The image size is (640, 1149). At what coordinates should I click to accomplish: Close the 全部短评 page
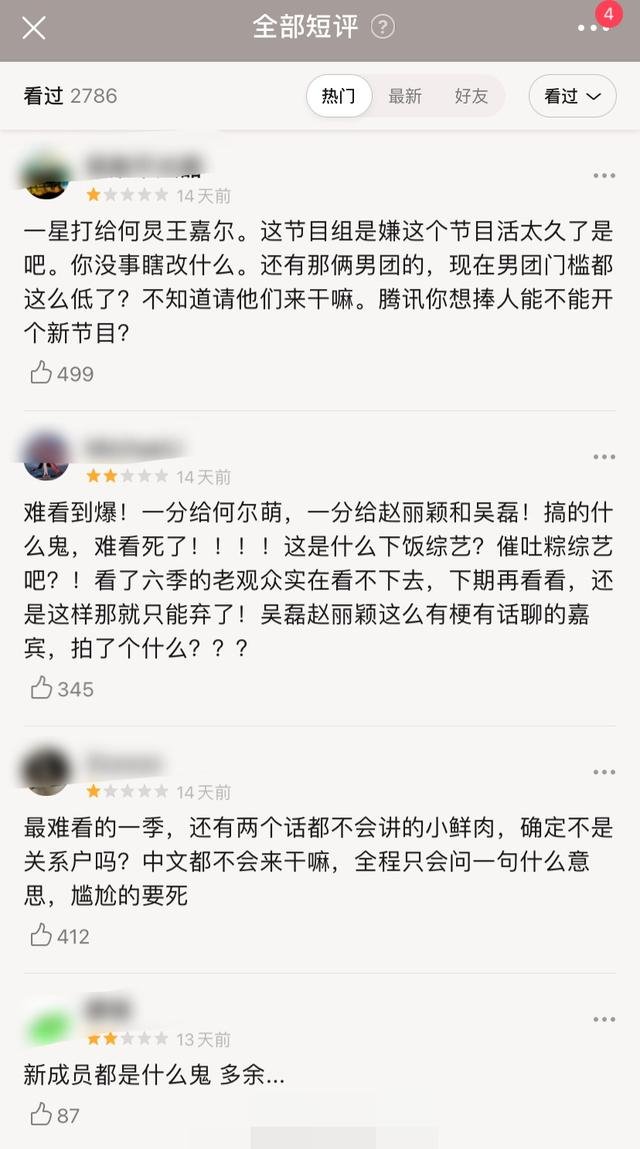pos(34,28)
